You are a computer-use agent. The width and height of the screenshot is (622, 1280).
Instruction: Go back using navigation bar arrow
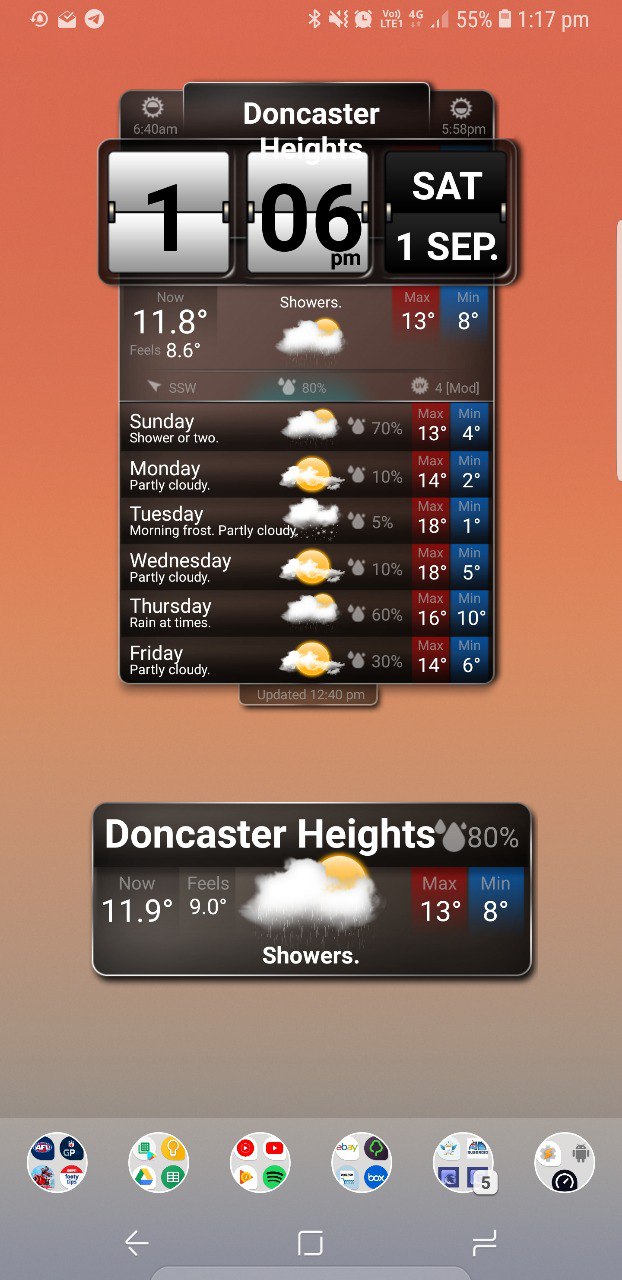pos(137,1243)
